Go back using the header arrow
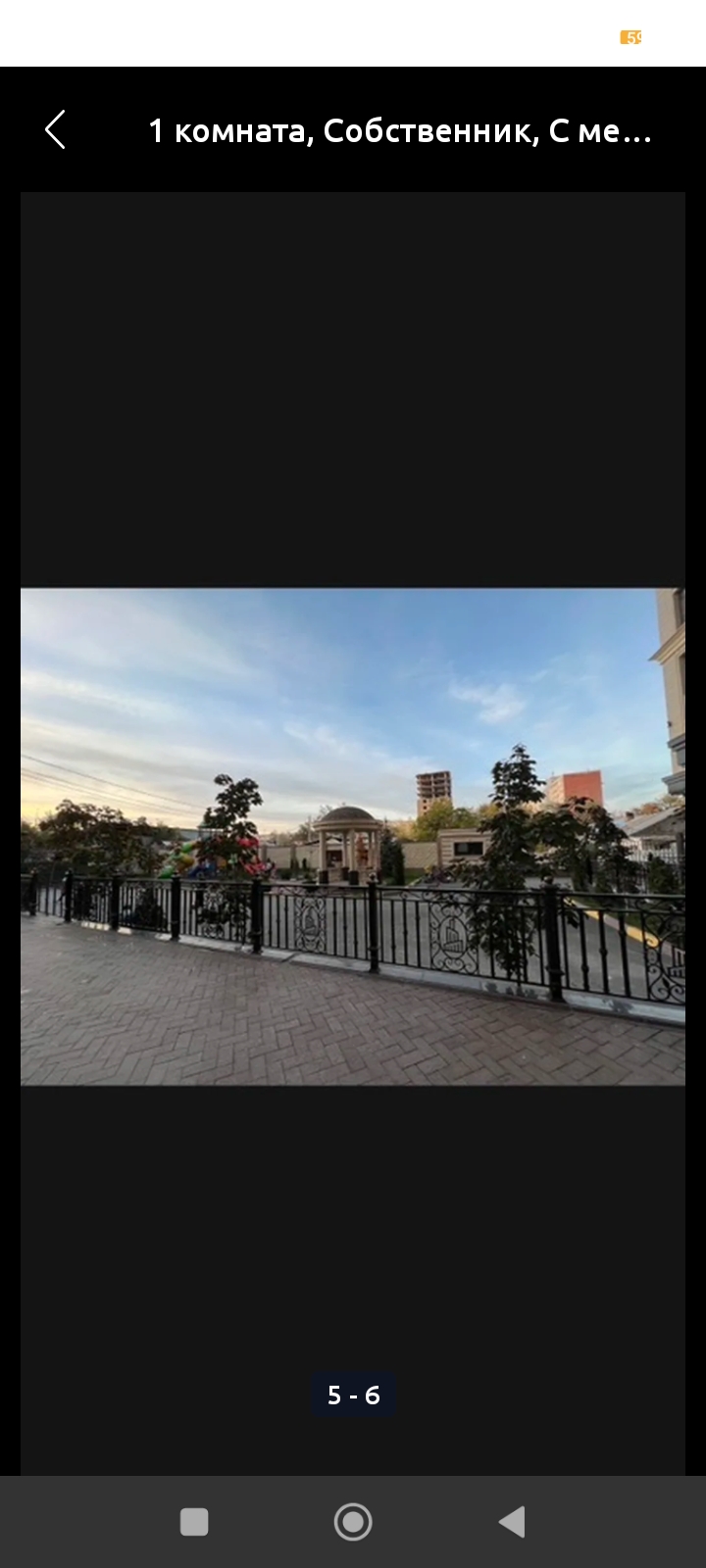The image size is (706, 1568). coord(55,129)
